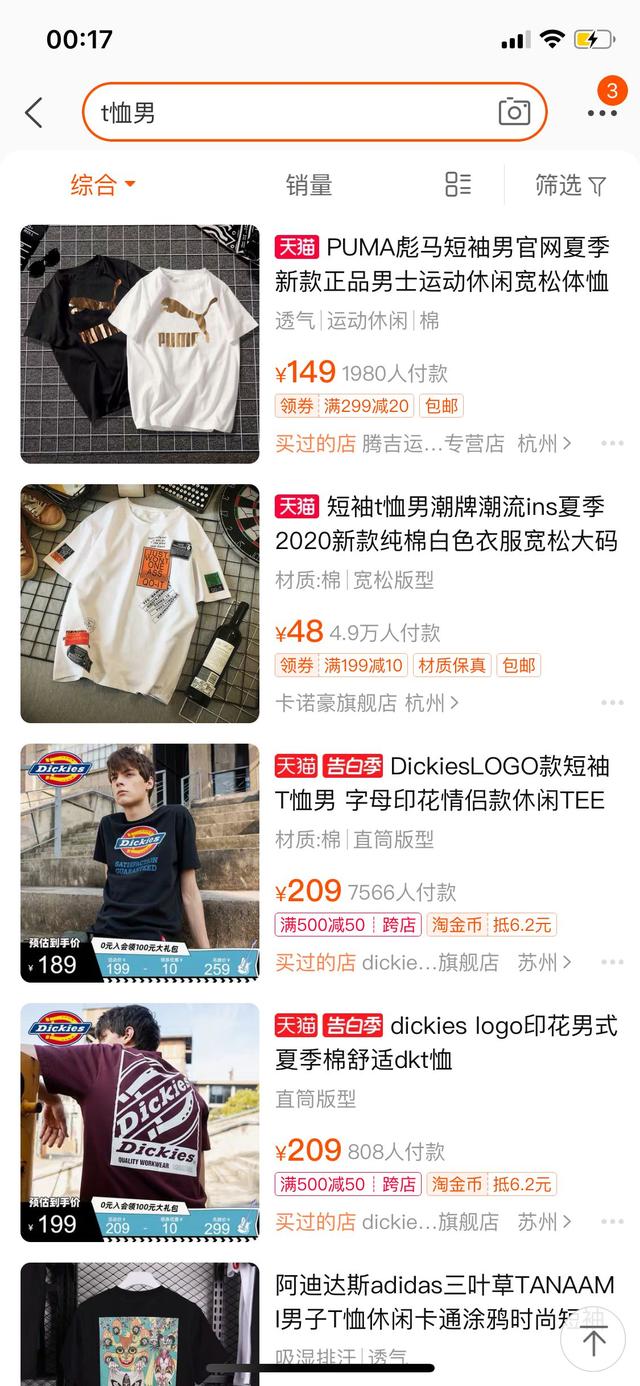The width and height of the screenshot is (640, 1386).
Task: Open the PUMA彪马短袖 product listing
Action: click(x=441, y=264)
